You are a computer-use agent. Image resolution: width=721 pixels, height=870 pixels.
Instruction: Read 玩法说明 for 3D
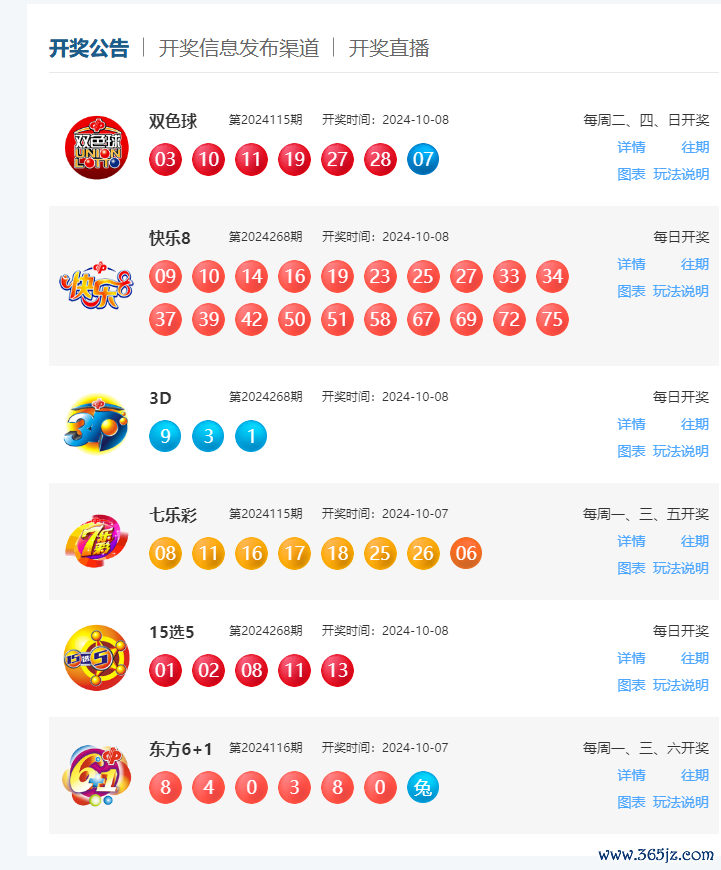click(x=681, y=451)
